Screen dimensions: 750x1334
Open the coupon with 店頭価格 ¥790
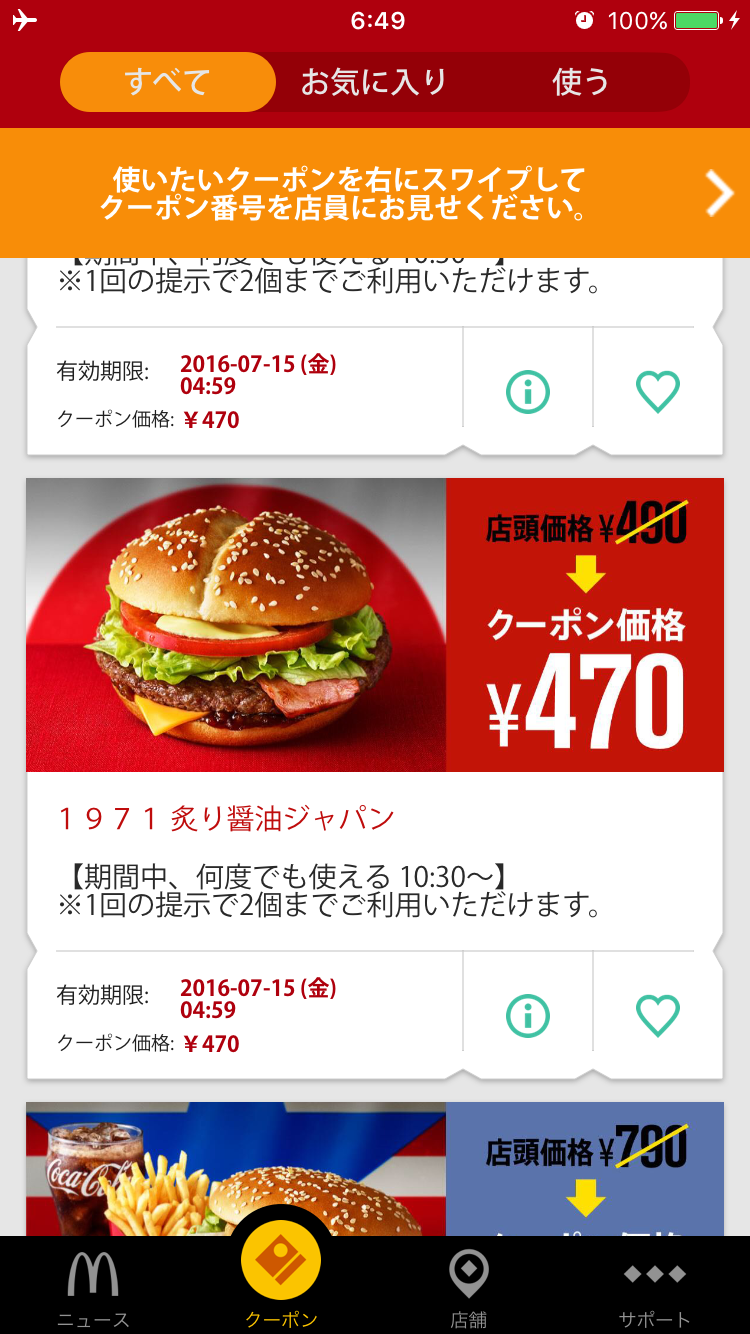coord(374,1168)
